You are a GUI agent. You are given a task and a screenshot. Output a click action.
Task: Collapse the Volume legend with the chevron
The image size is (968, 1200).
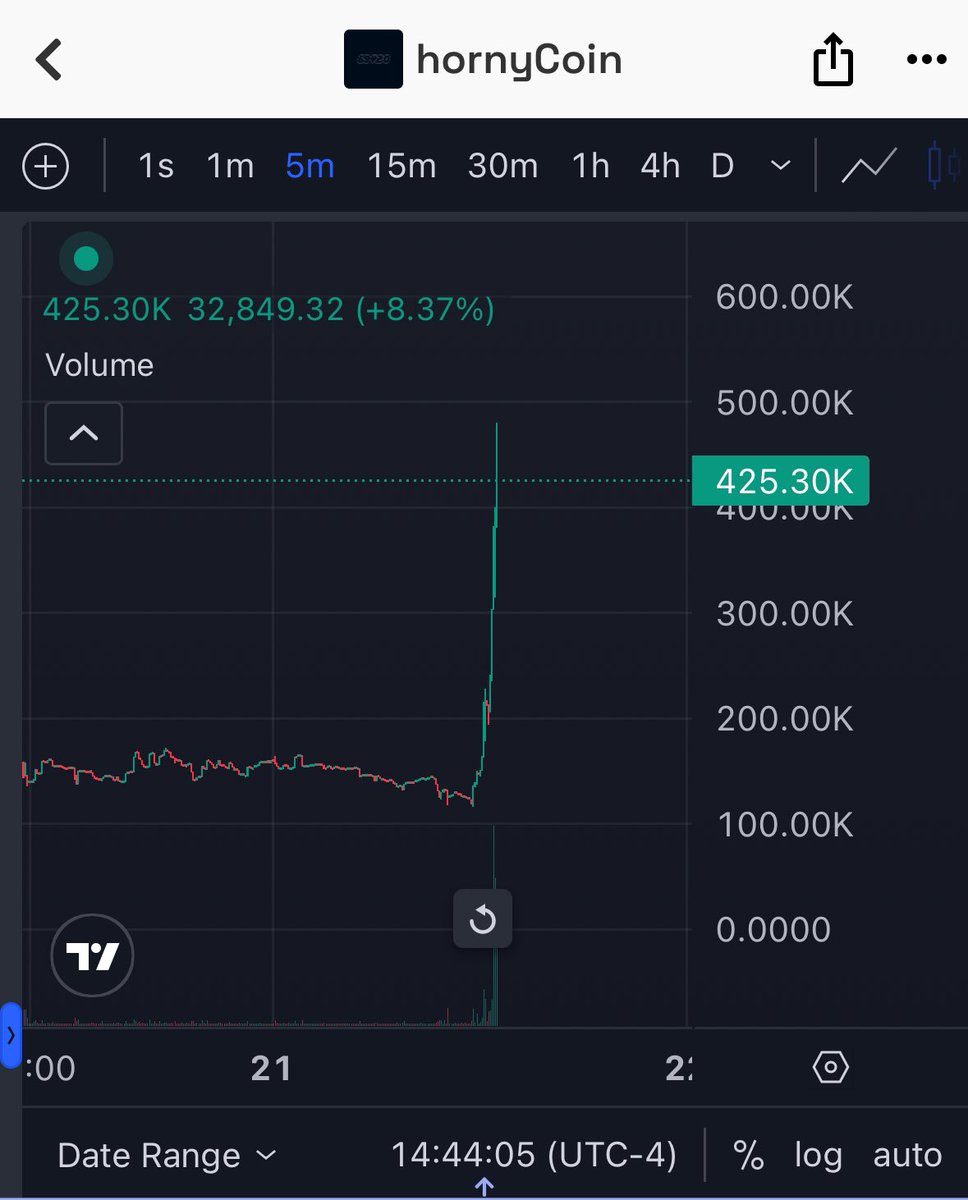(x=84, y=433)
